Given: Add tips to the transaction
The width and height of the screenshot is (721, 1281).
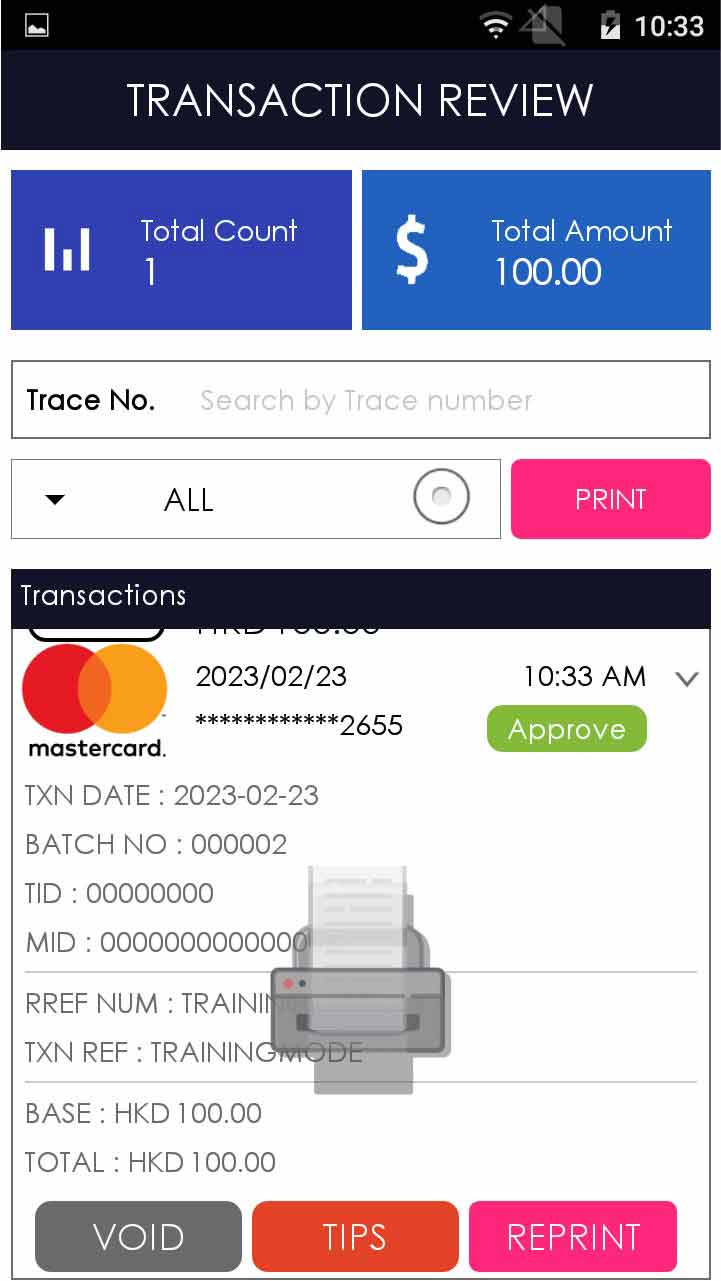Looking at the screenshot, I should point(355,1236).
